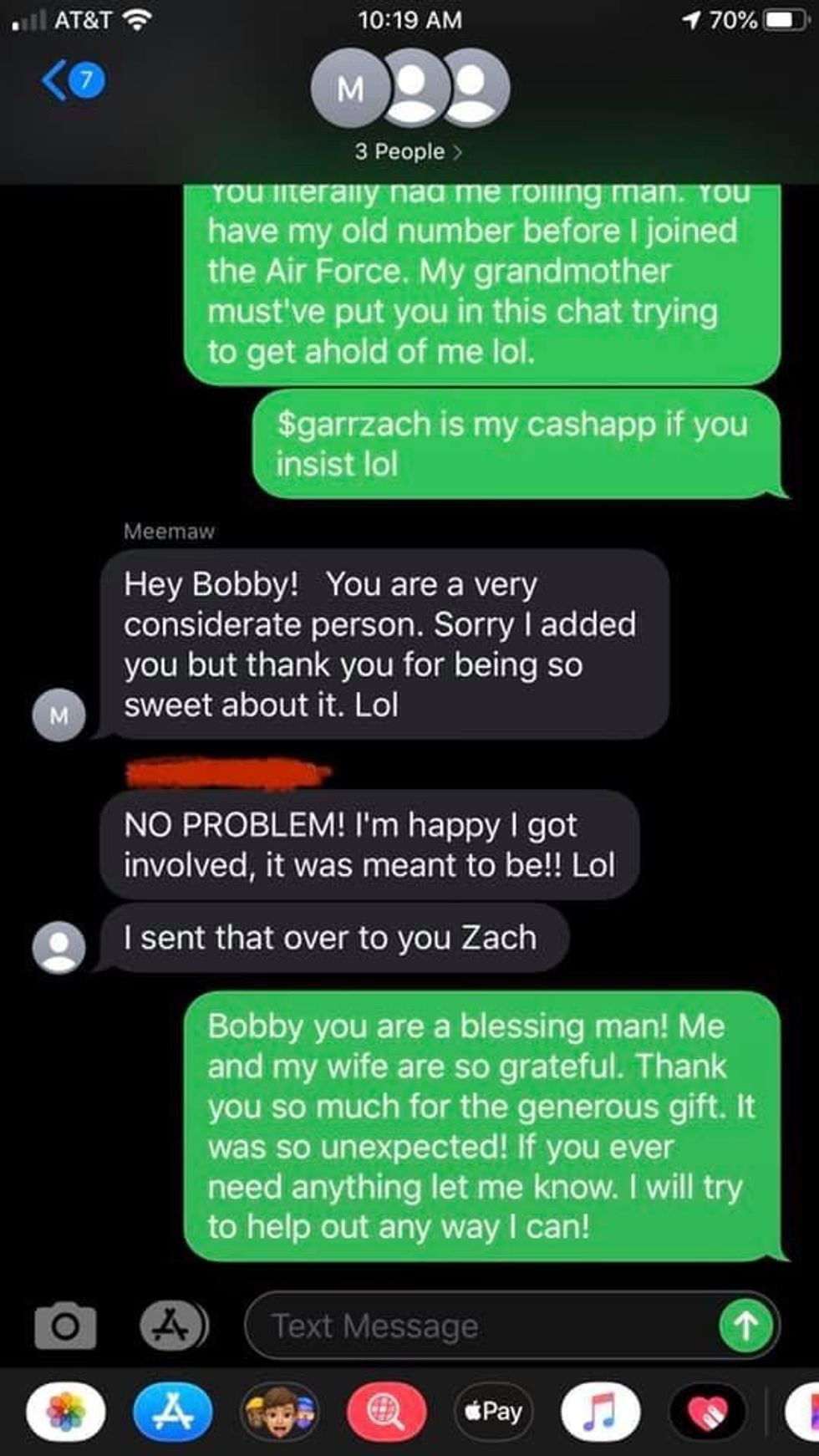
Task: Open Memoji stickers in the app strip
Action: [x=280, y=1413]
